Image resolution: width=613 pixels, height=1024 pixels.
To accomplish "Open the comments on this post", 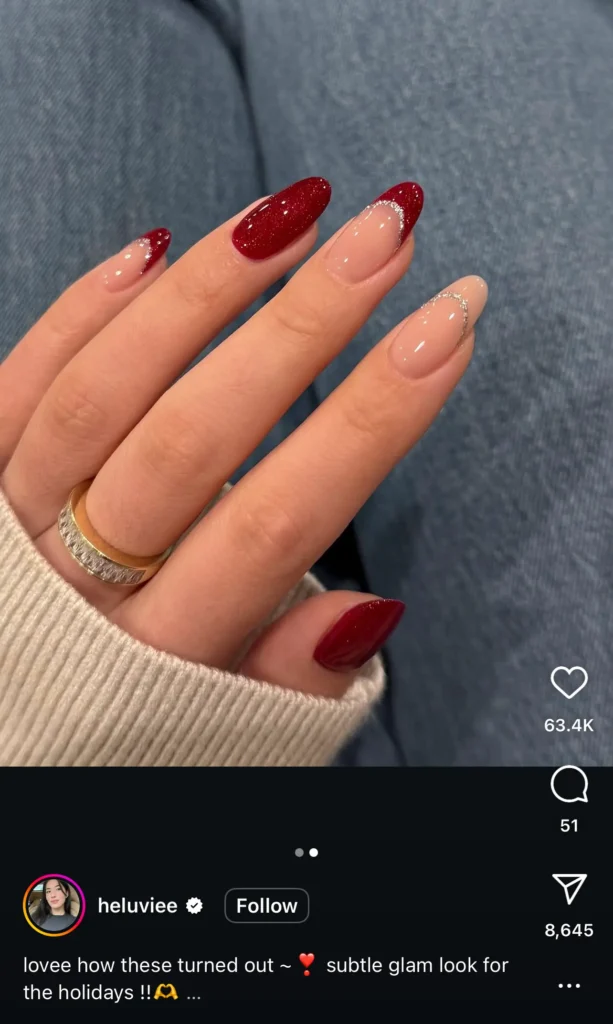I will [569, 785].
